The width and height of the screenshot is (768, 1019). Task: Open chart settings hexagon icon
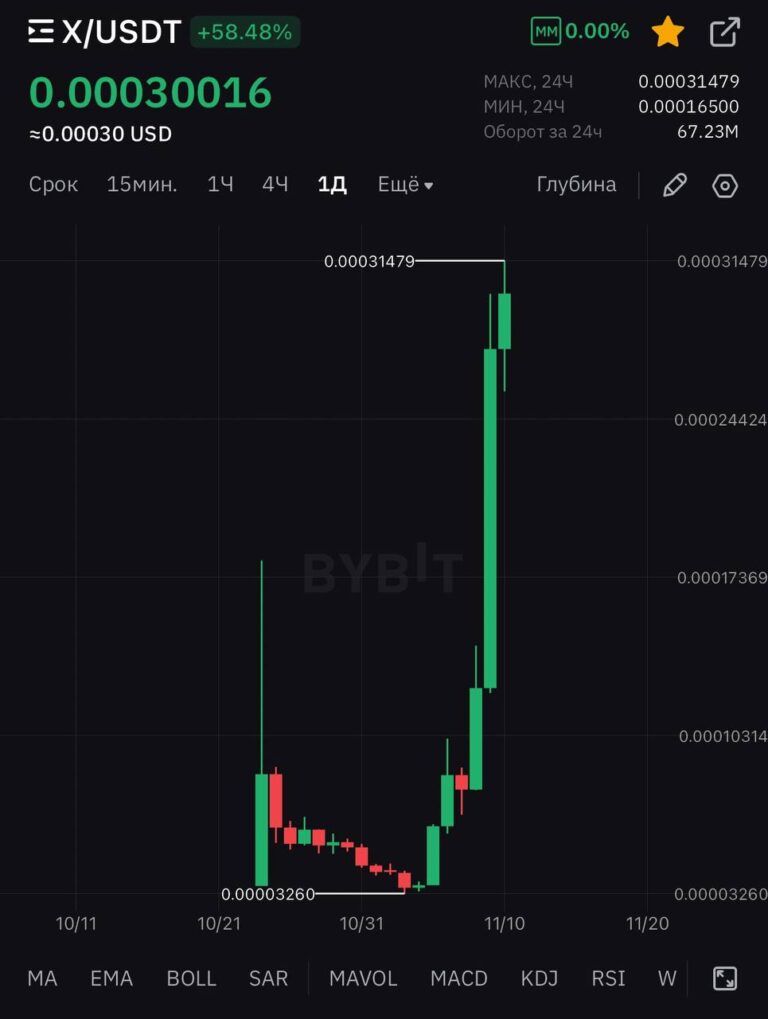click(725, 185)
